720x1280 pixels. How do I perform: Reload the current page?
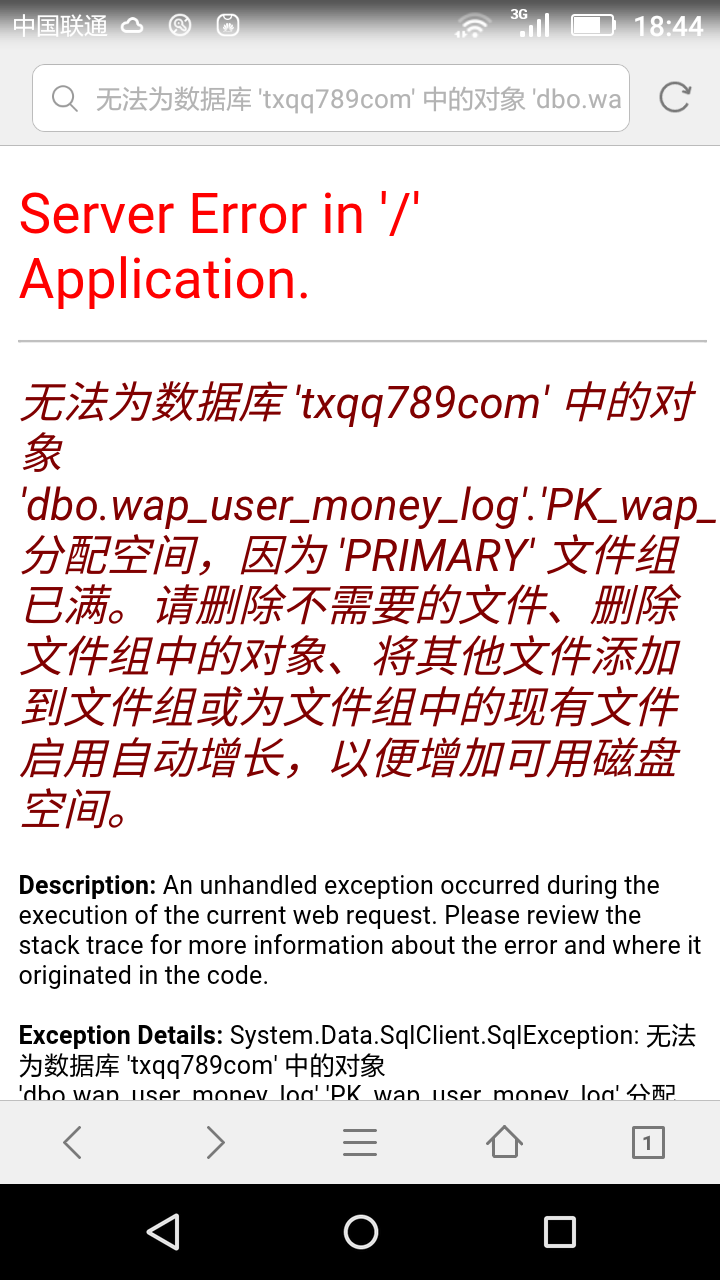pyautogui.click(x=675, y=97)
